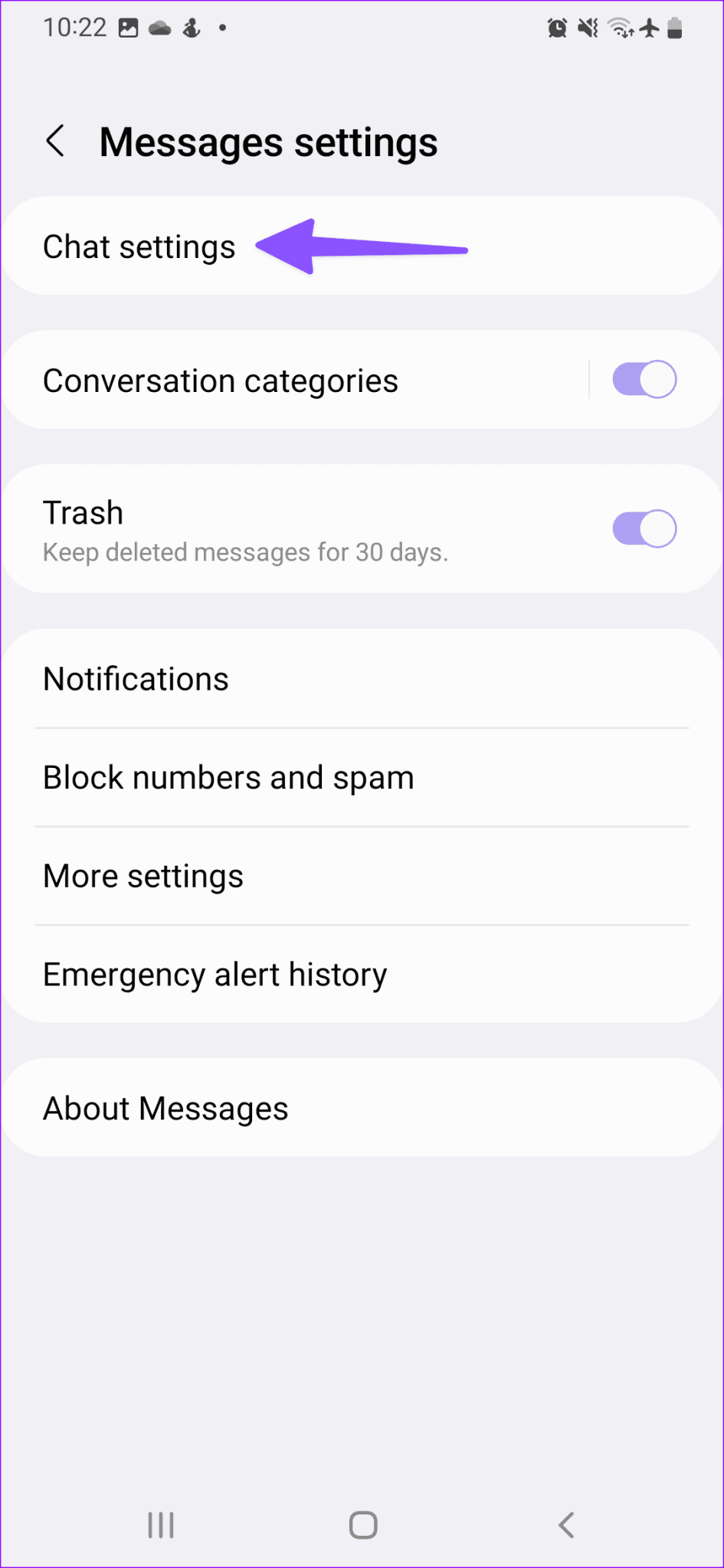Screen dimensions: 724x1568
Task: Tap the alarm icon in the status bar
Action: click(557, 28)
